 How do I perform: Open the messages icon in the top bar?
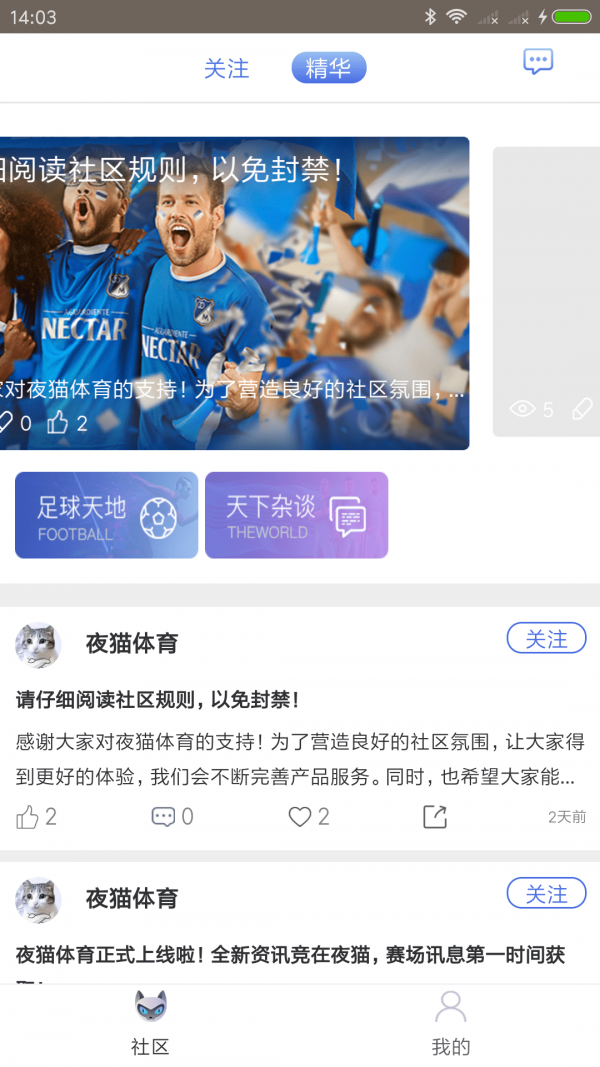(x=538, y=62)
